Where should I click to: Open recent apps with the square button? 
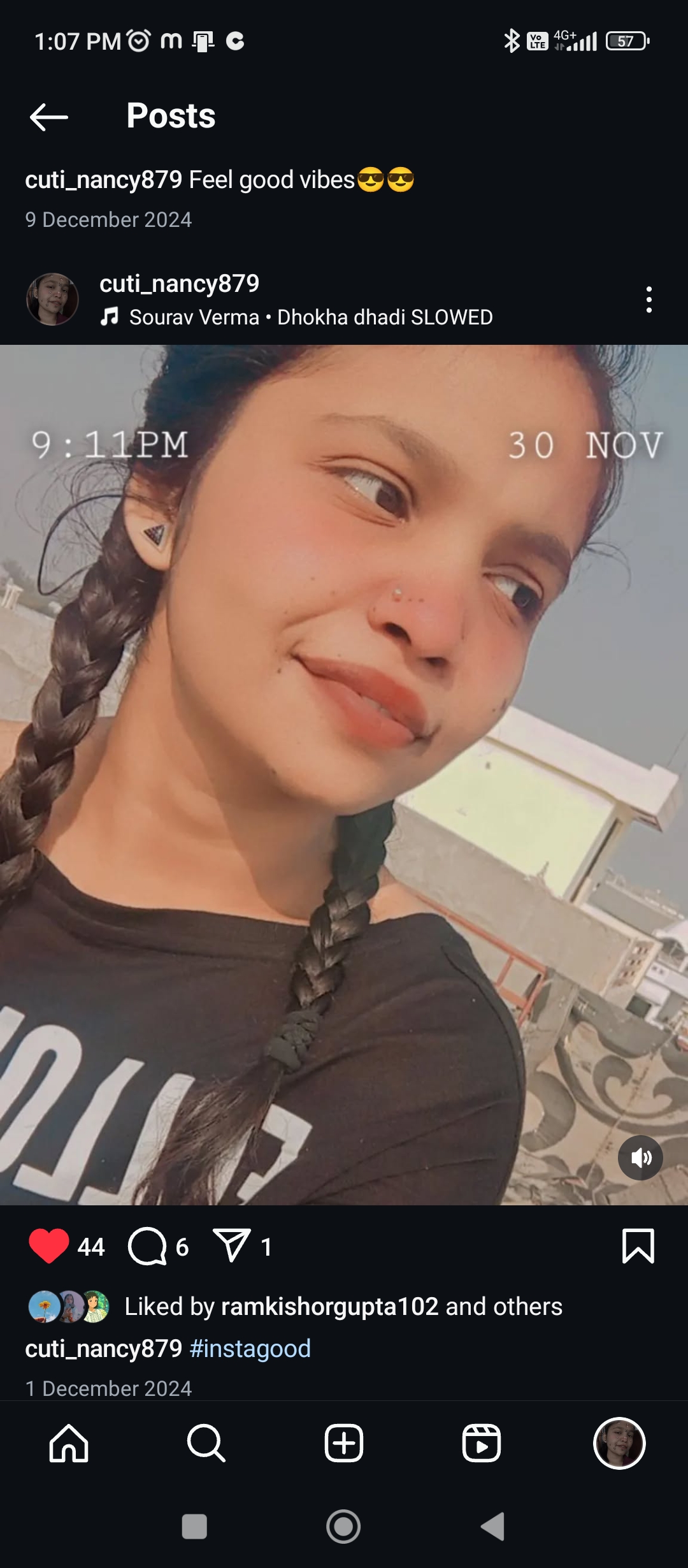pyautogui.click(x=194, y=1527)
